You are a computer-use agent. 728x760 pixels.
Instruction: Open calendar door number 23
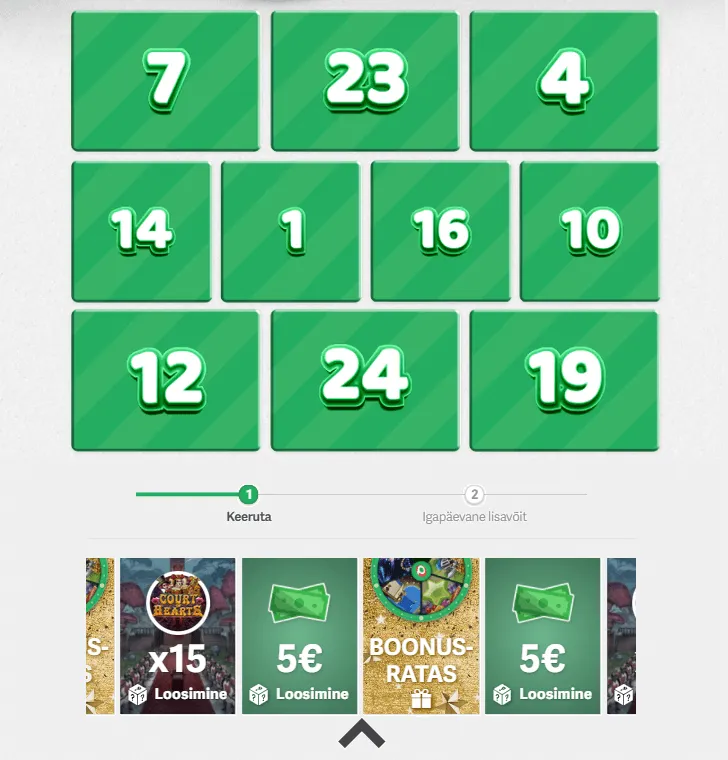tap(365, 80)
